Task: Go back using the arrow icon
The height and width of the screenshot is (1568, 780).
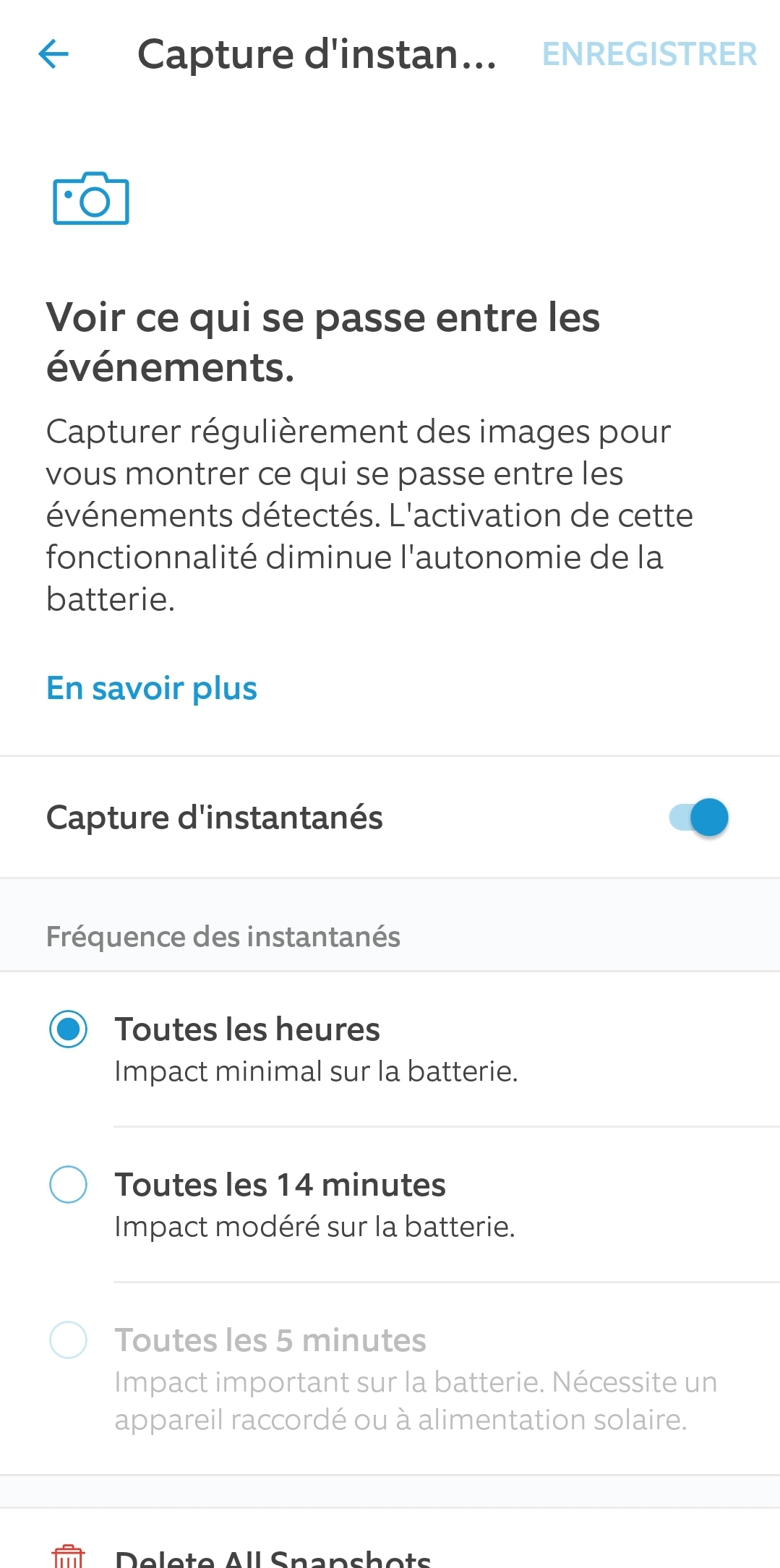Action: click(53, 54)
